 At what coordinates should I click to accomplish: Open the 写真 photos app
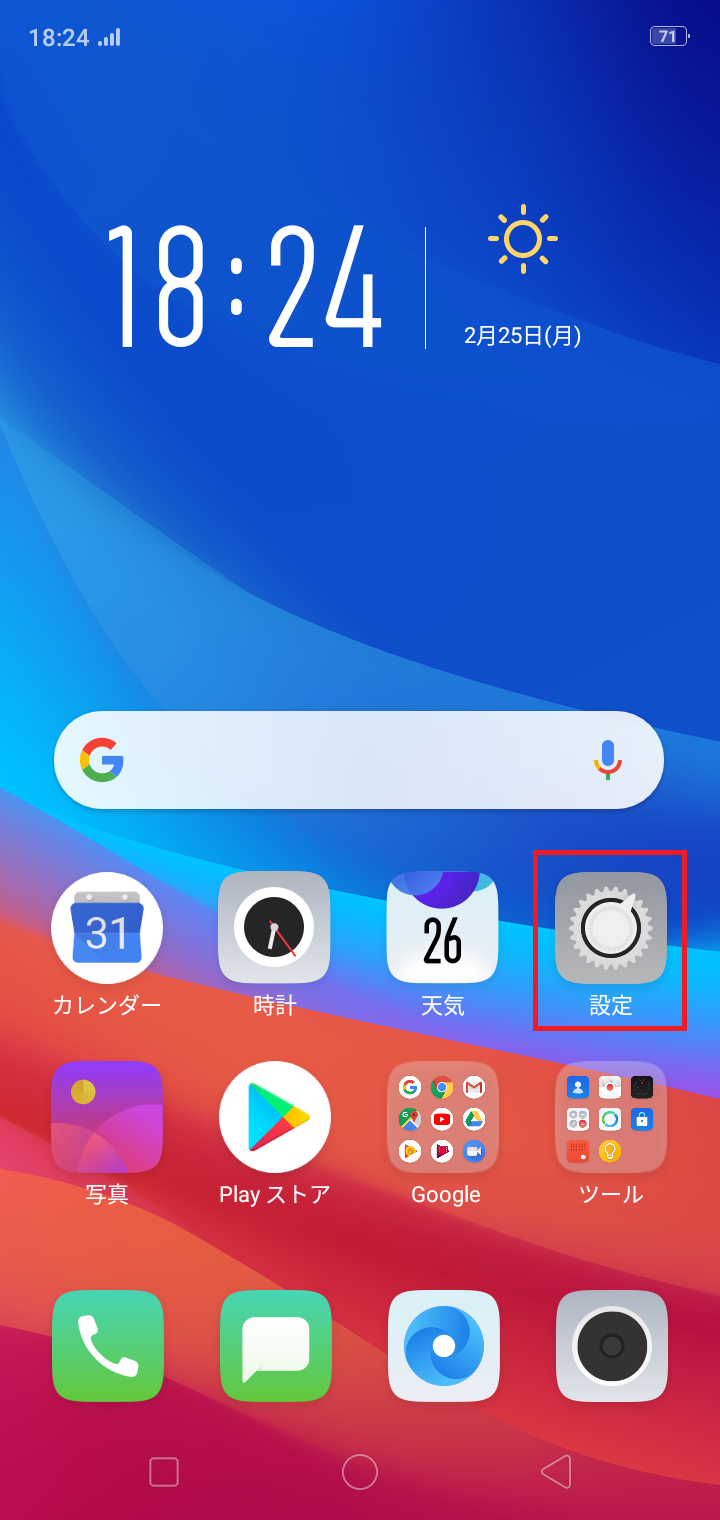click(x=107, y=1117)
